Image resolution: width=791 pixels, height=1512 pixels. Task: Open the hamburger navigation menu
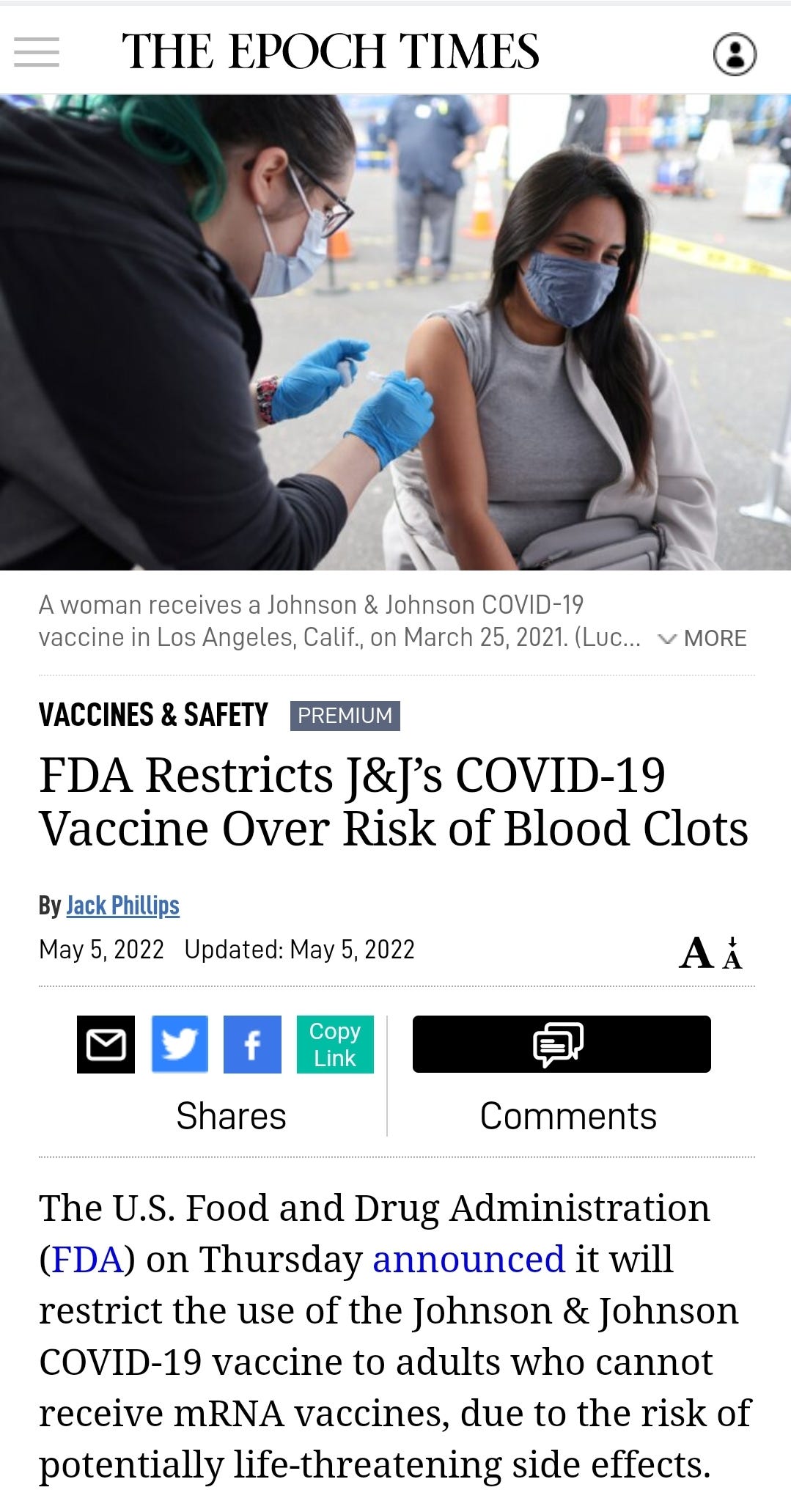click(37, 52)
